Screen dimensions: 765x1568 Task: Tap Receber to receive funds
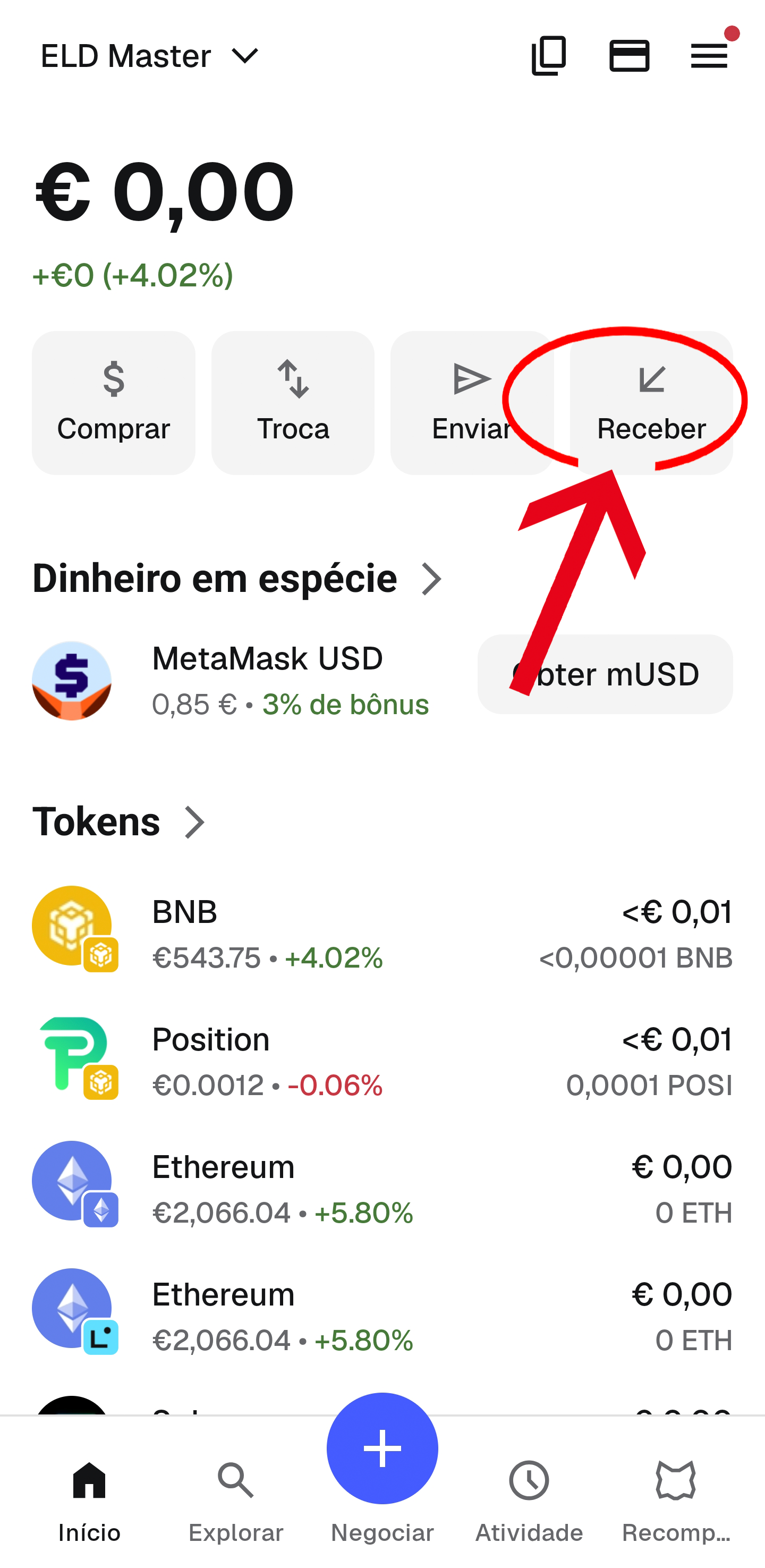tap(651, 402)
